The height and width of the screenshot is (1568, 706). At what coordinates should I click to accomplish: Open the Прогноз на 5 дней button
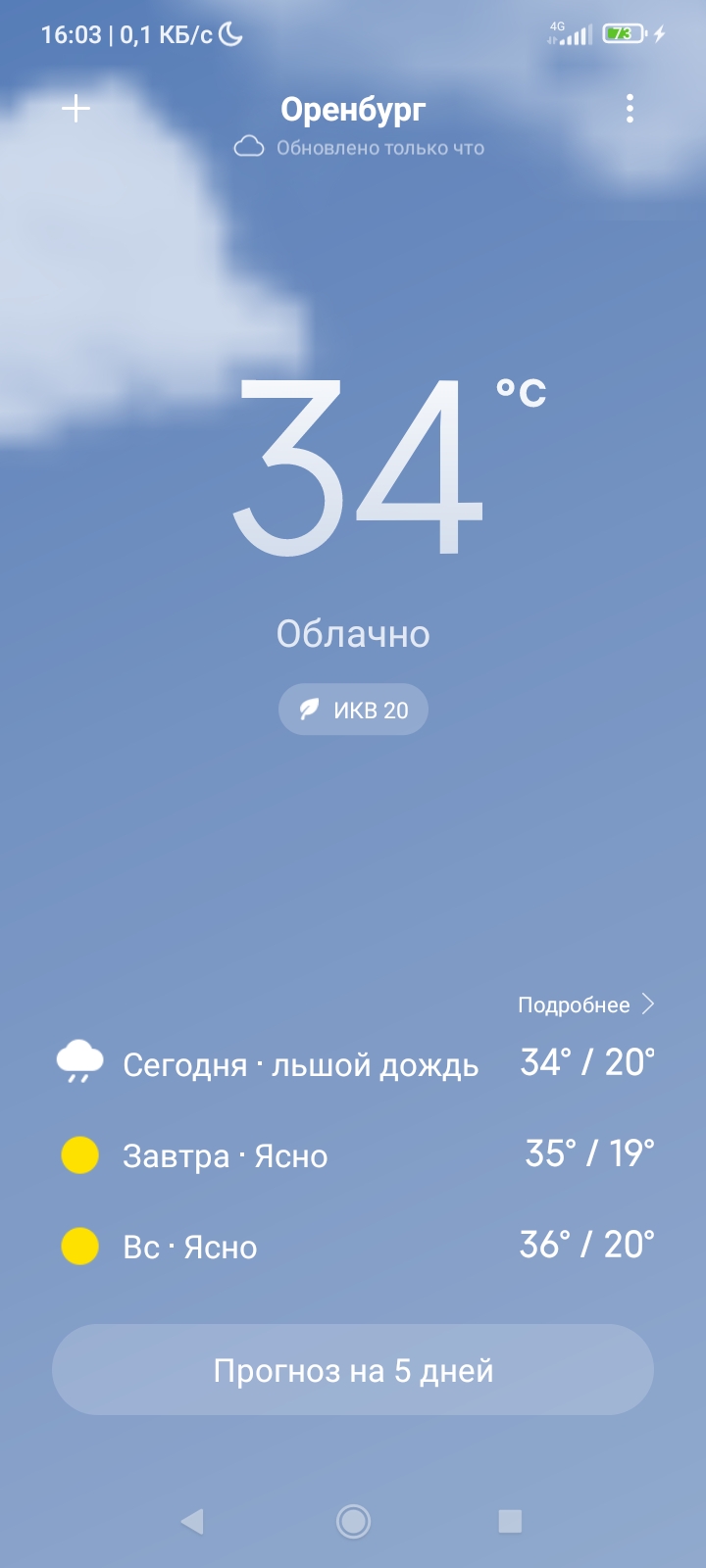tap(353, 1370)
